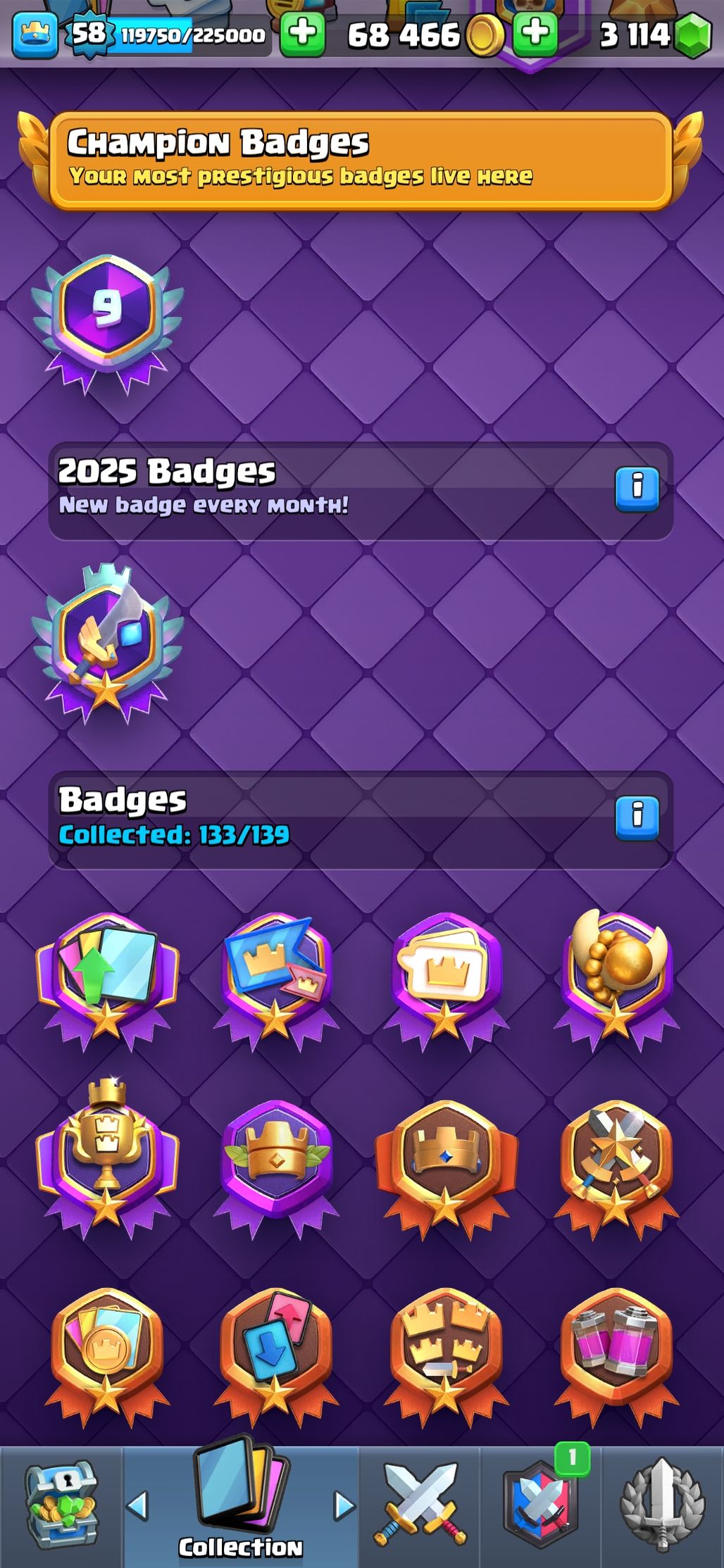The height and width of the screenshot is (1568, 724).
Task: Switch to the Battle crossed swords tab
Action: [420, 1505]
